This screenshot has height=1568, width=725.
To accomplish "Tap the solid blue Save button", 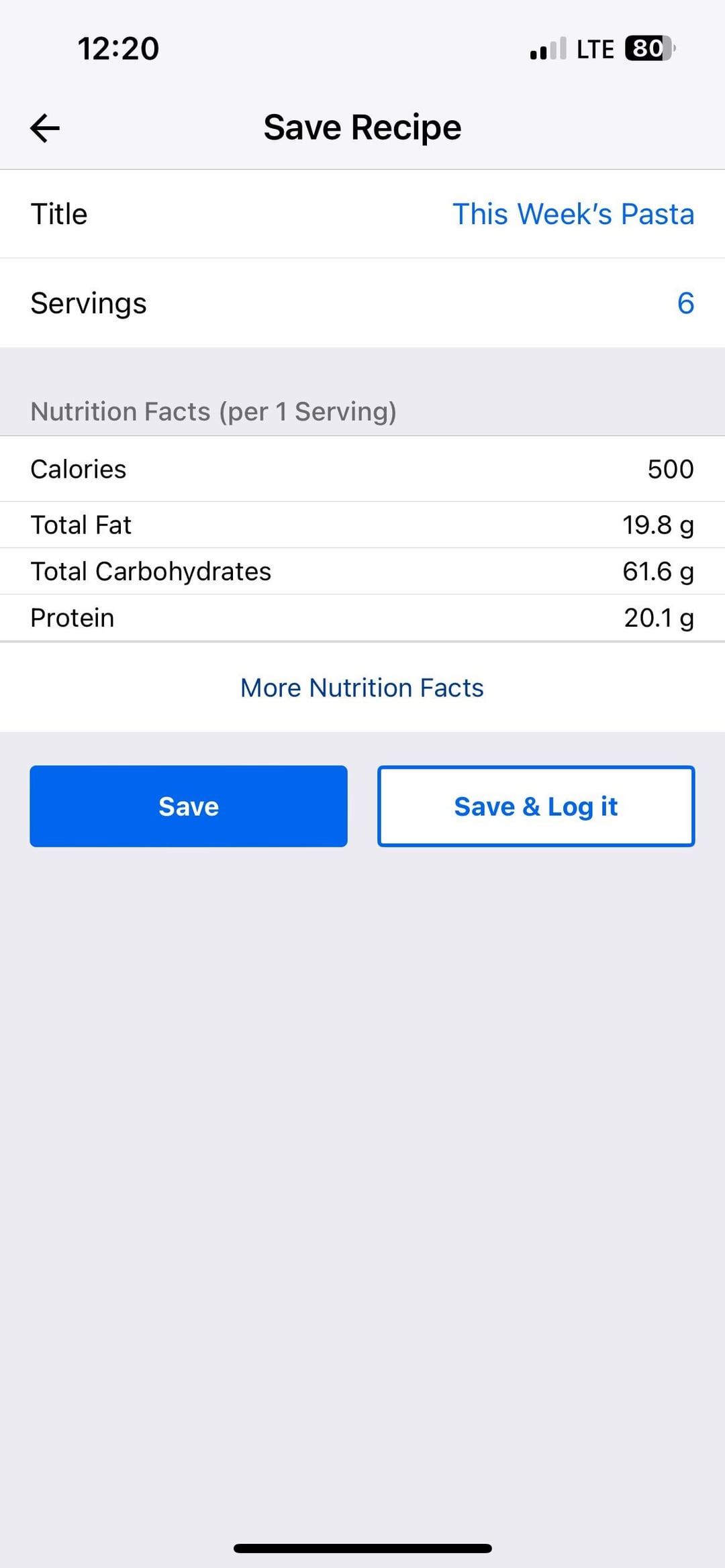I will coord(189,806).
